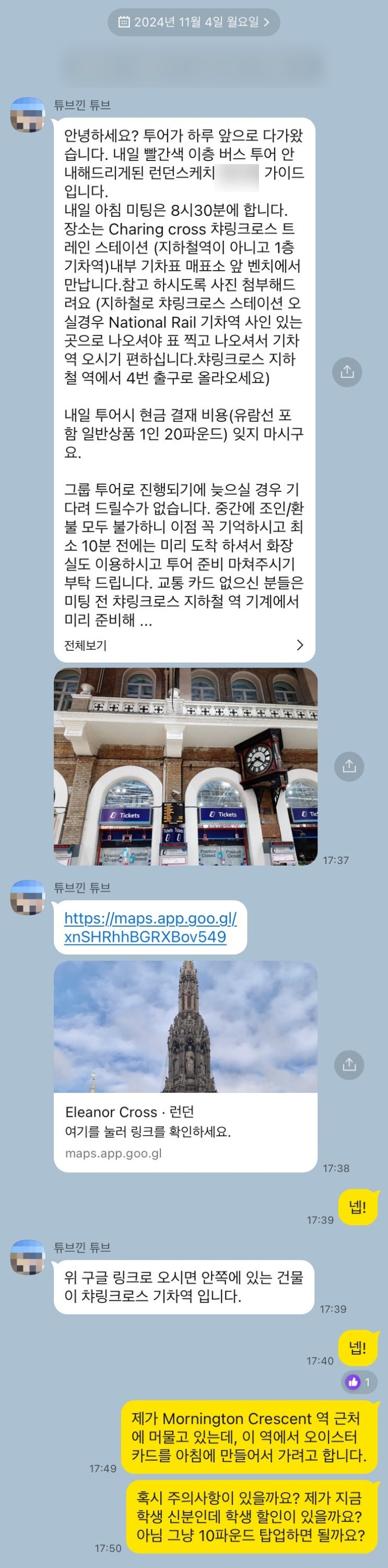This screenshot has height=1568, width=388.
Task: Share the Eleanor Cross map link
Action: pos(348,1065)
